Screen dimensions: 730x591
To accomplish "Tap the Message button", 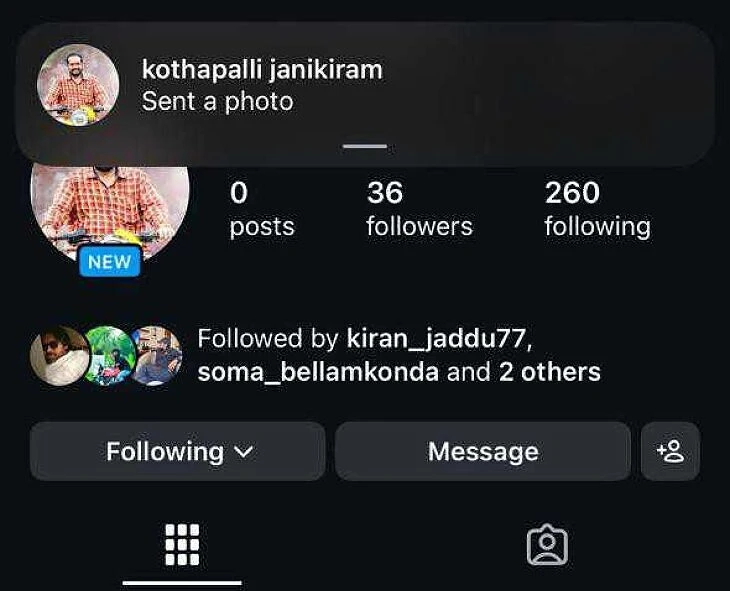I will (x=483, y=452).
